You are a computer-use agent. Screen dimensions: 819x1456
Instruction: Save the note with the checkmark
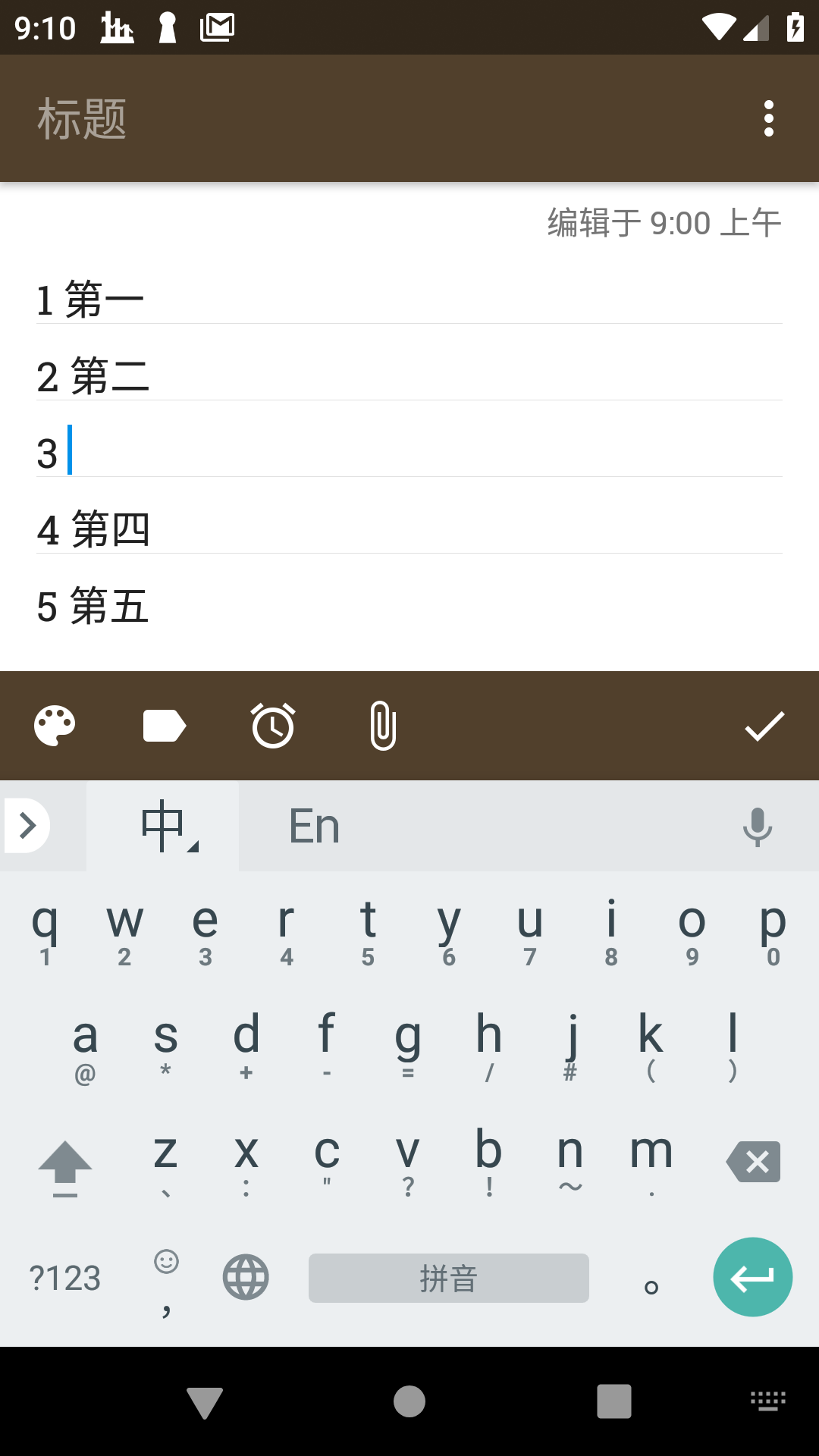[x=764, y=726]
